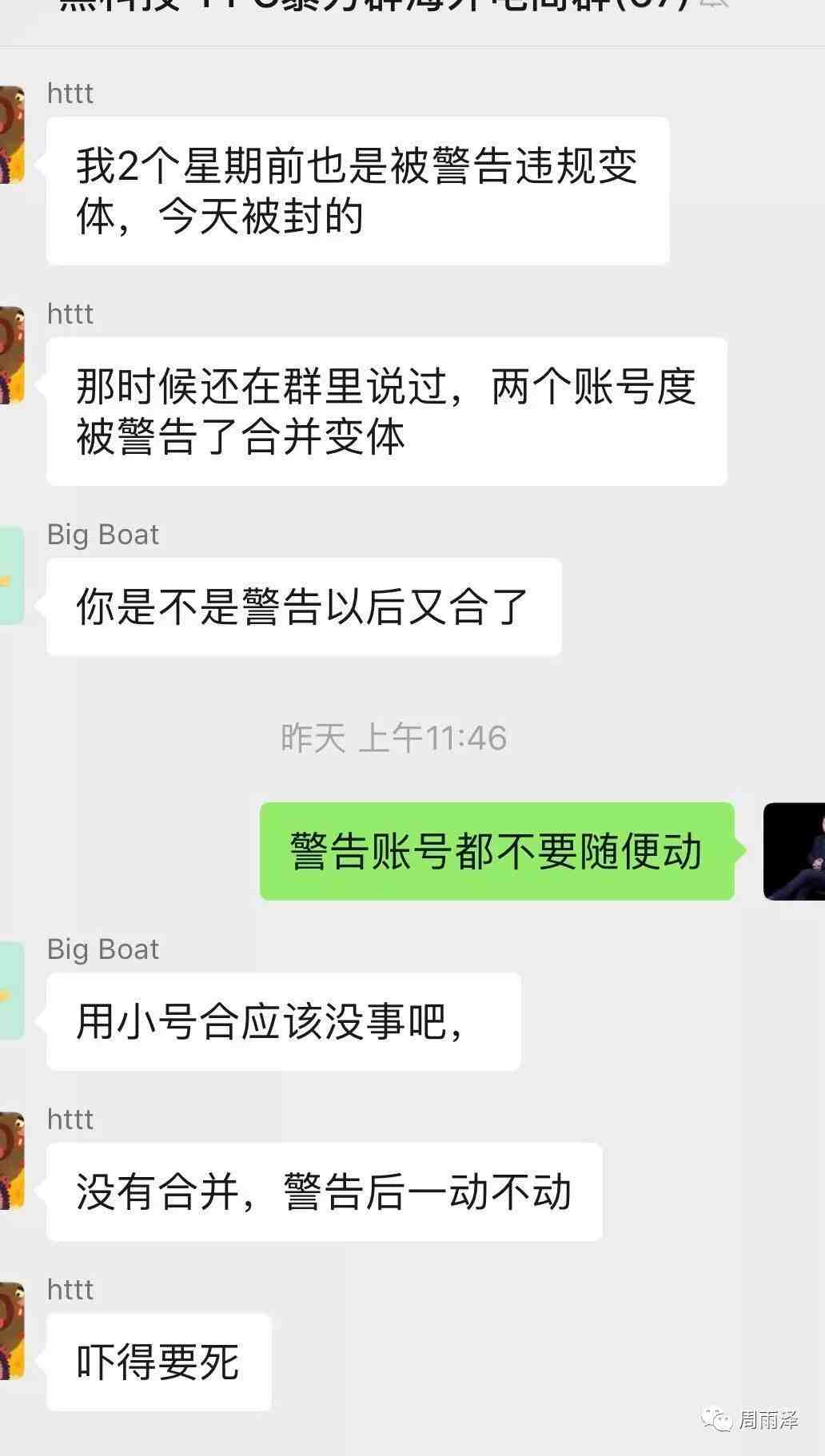This screenshot has height=1456, width=825.
Task: Open Big Boat's avatar beside '你是不是警告以后又合了'
Action: point(11,575)
